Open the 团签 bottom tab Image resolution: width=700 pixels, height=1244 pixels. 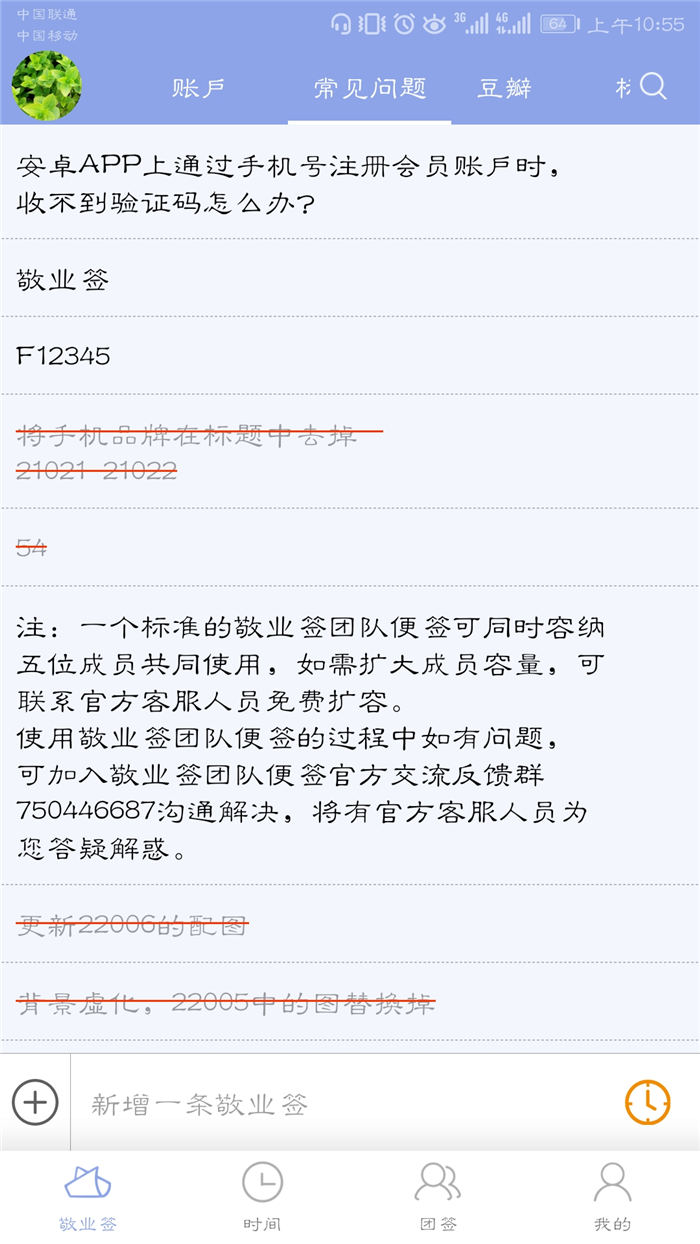(x=438, y=1196)
